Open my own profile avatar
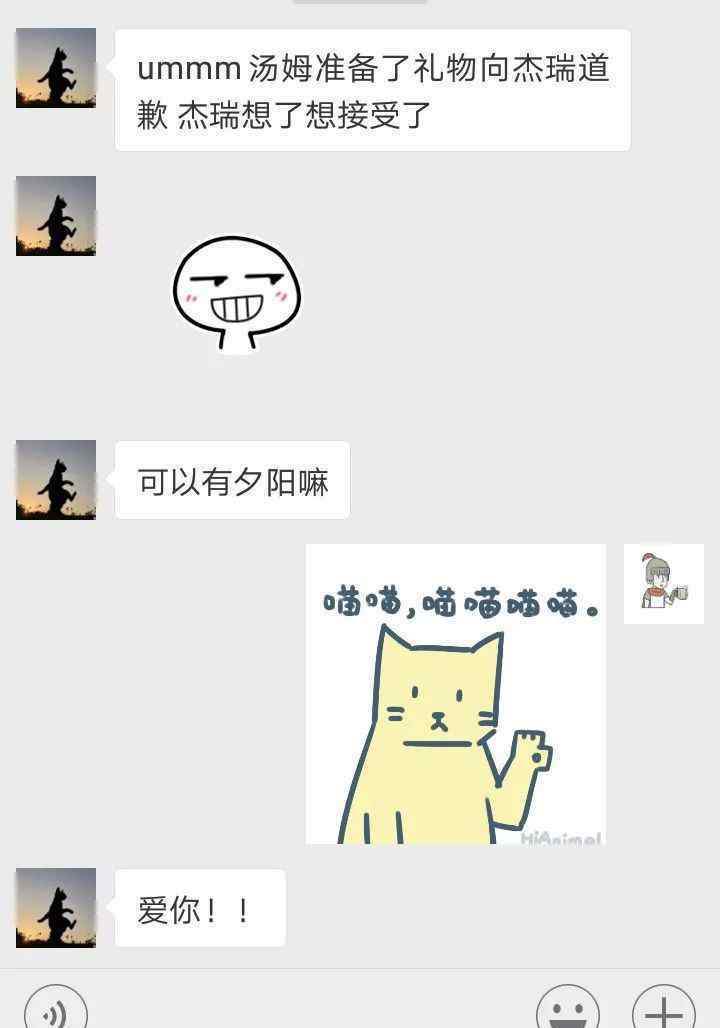The image size is (720, 1028). coord(663,584)
